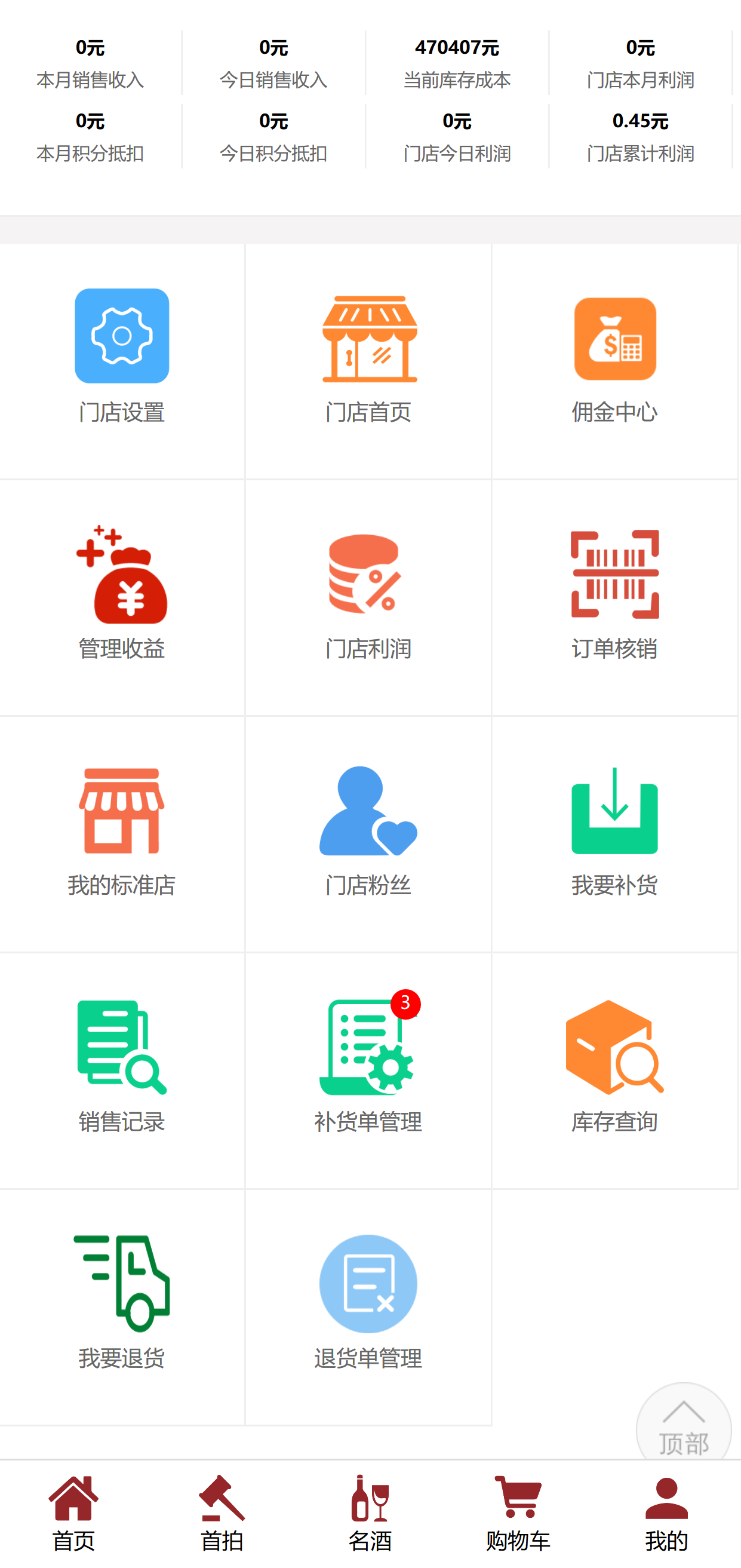The image size is (741, 1568).
Task: Switch to the 首页 tab
Action: [x=73, y=1514]
